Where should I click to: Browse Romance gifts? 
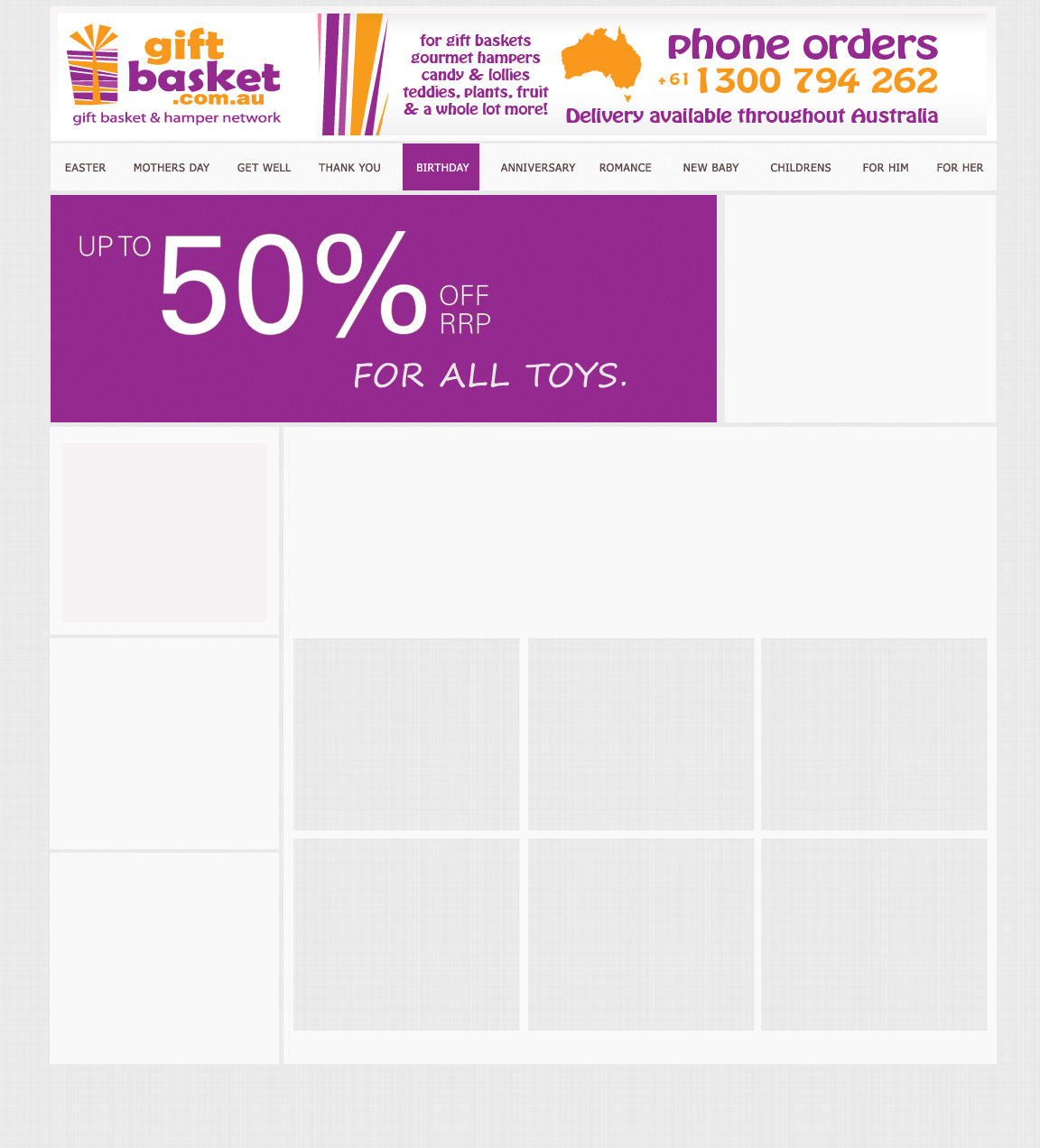pyautogui.click(x=625, y=167)
